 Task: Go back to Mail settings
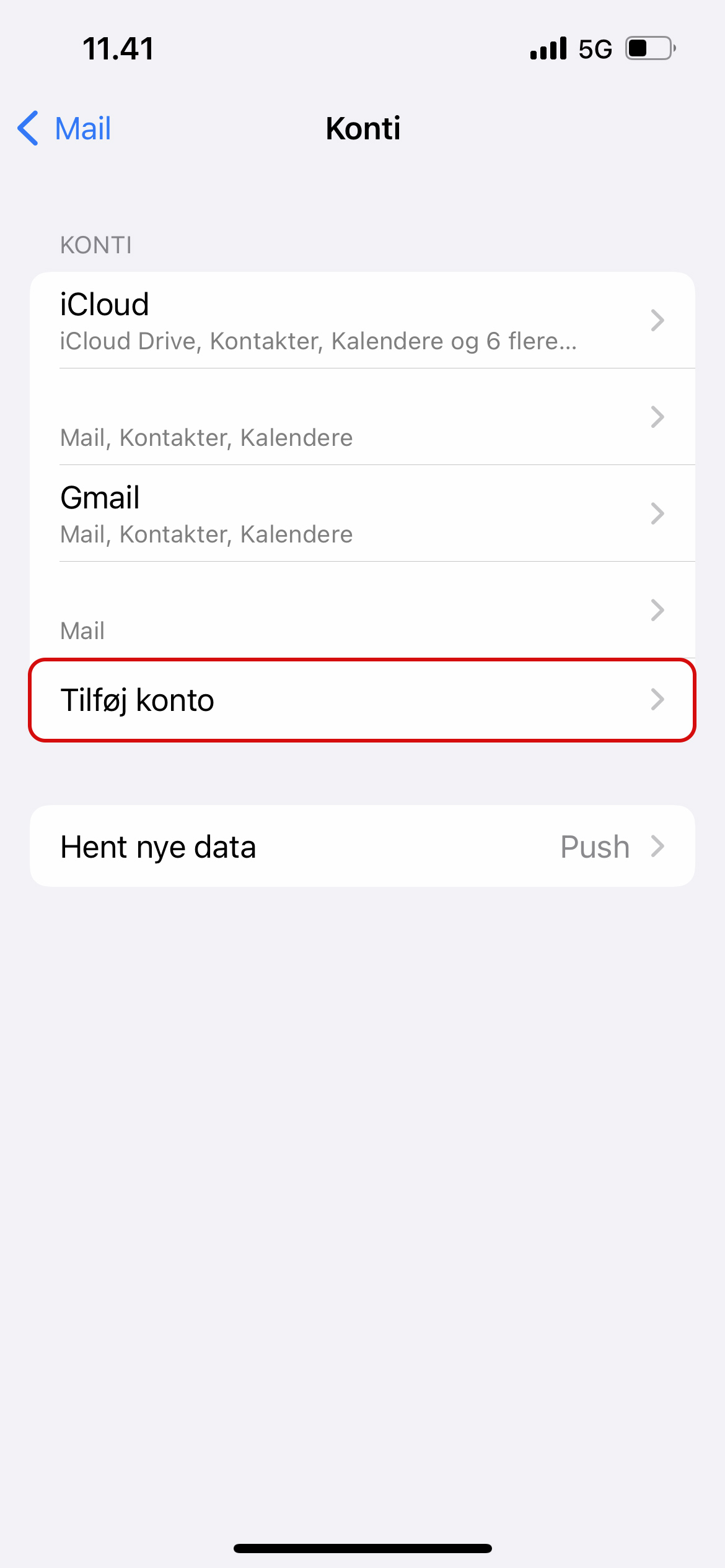pyautogui.click(x=64, y=129)
